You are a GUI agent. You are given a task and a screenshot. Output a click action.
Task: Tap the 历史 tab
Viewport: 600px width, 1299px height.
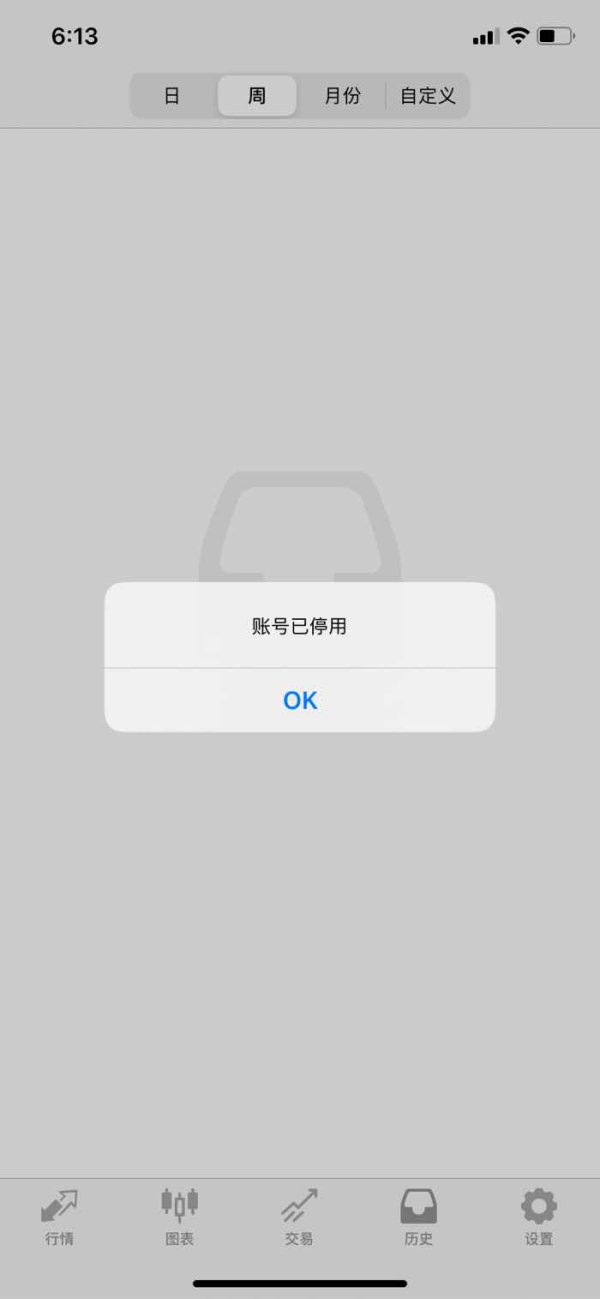(418, 1217)
